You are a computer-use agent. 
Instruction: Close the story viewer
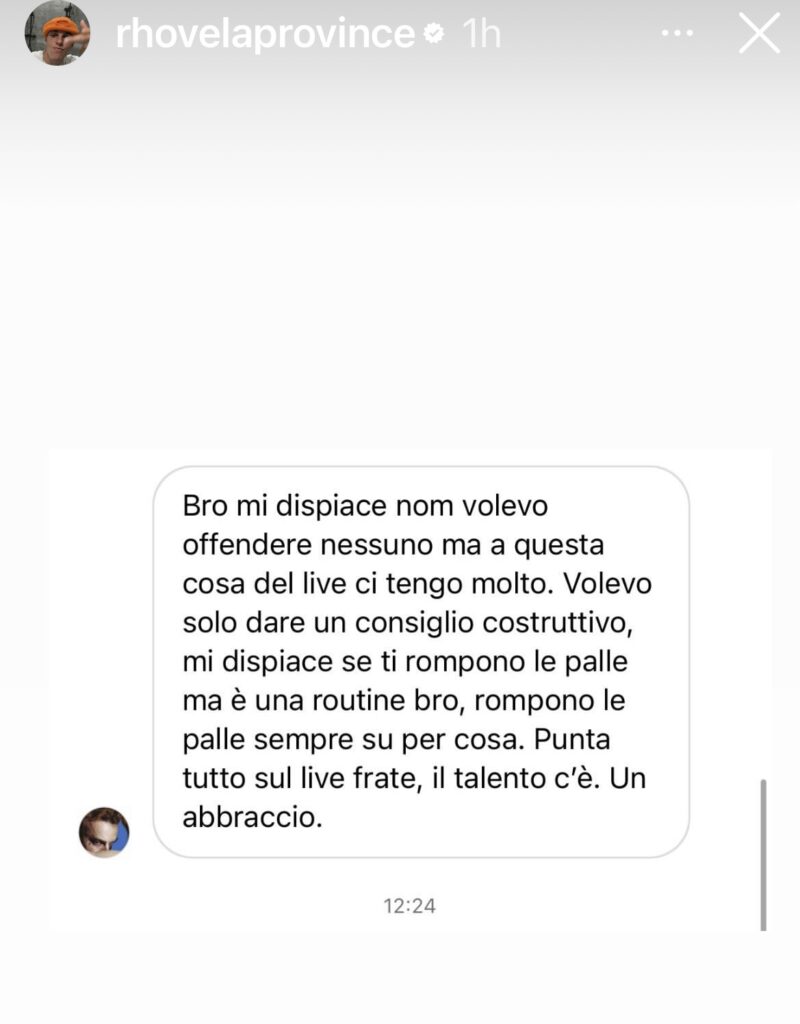pyautogui.click(x=760, y=33)
